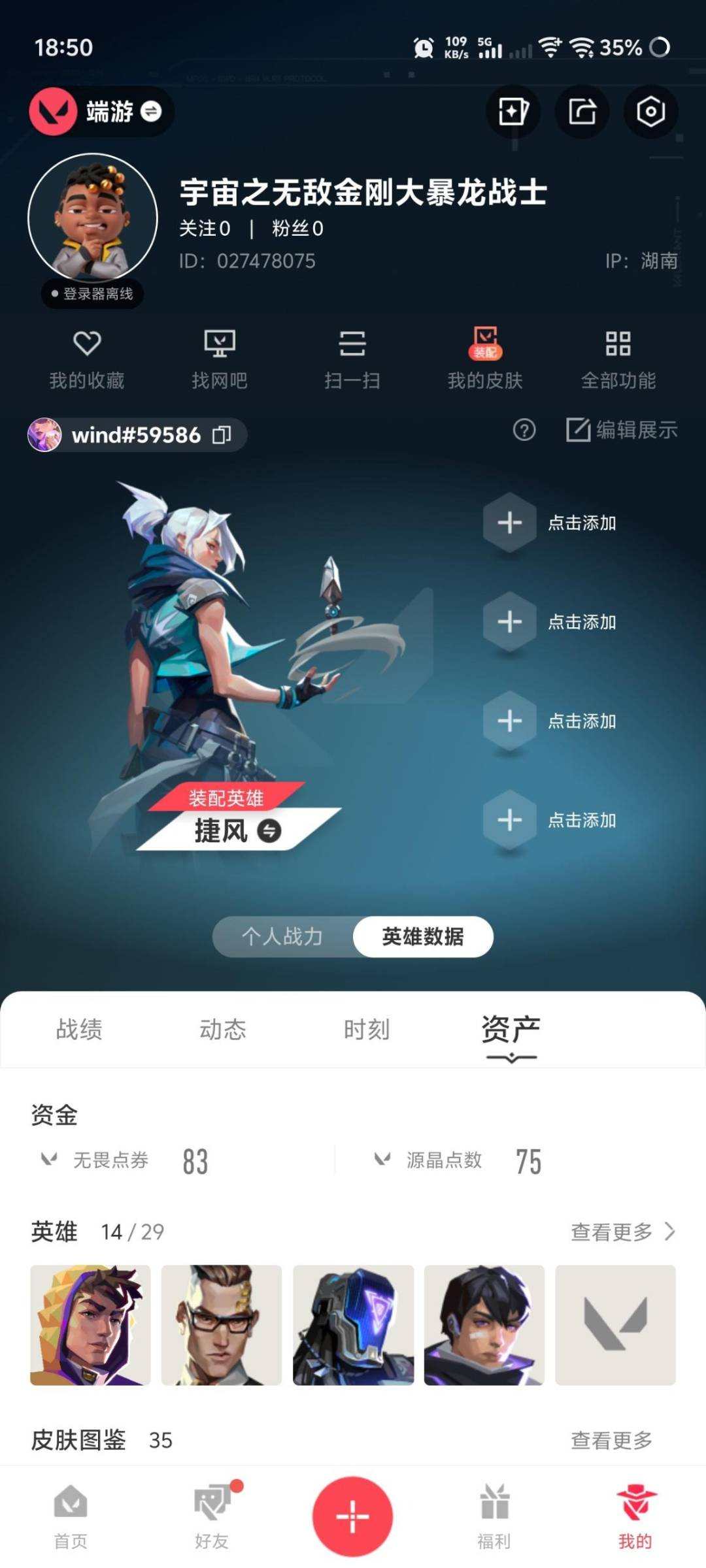Open the help question mark icon
The image size is (706, 1568).
[x=523, y=430]
